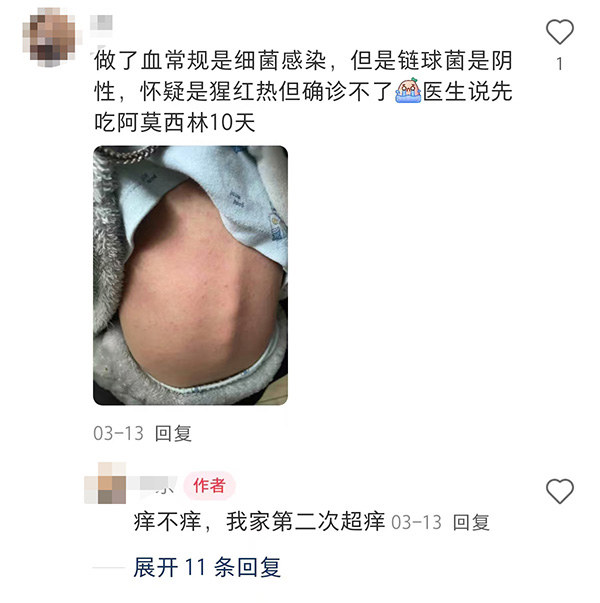Screen dimensions: 600x603
Task: Open the attached photo in the comment
Action: click(190, 275)
